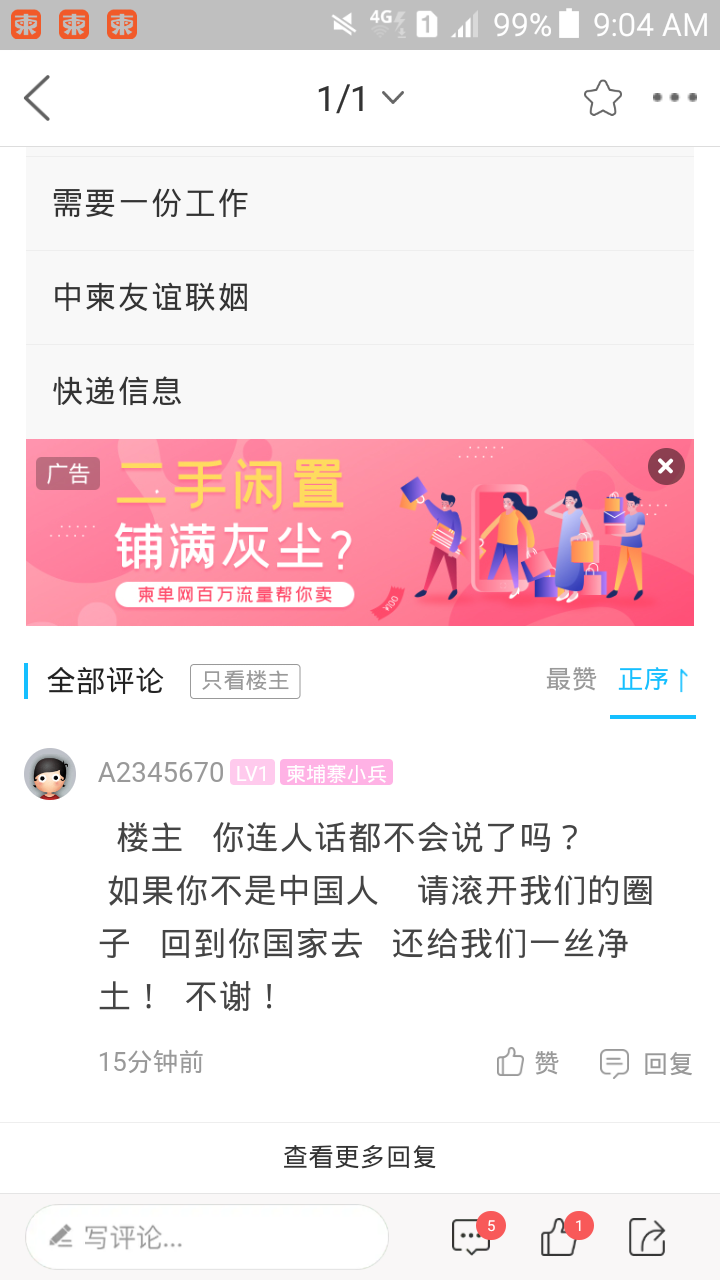Open the comments icon showing 5
720x1280 pixels.
click(472, 1237)
